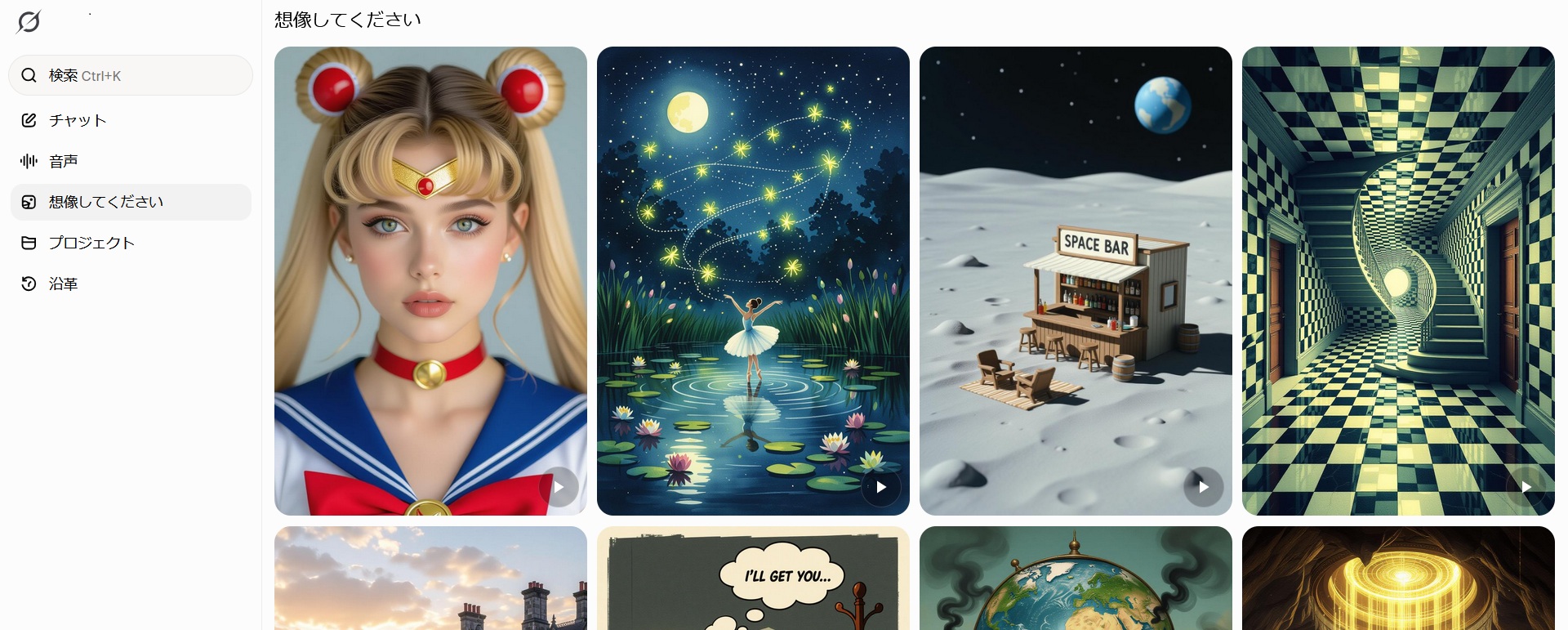Open the I'll Get You comic image
This screenshot has height=630, width=1568.
(x=753, y=580)
